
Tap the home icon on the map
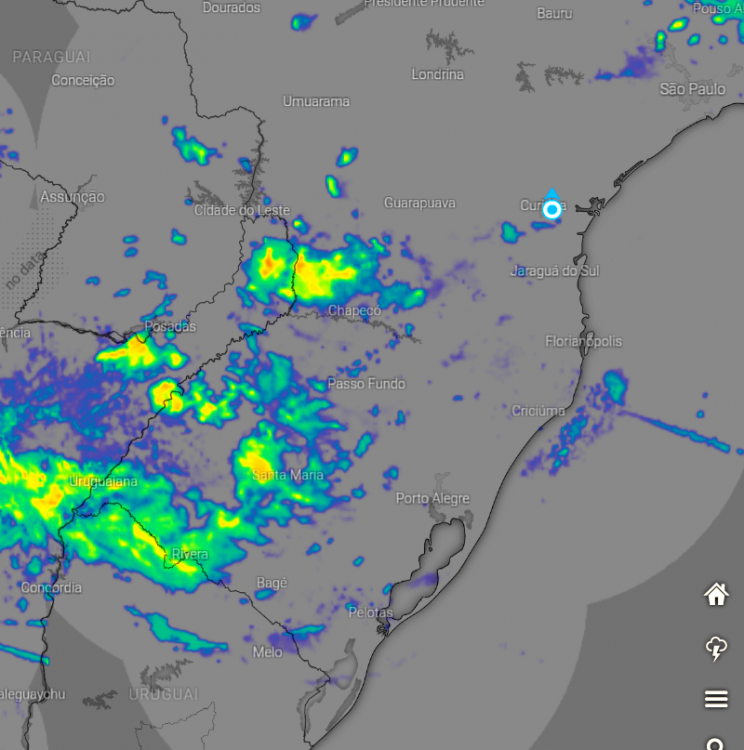pyautogui.click(x=716, y=594)
